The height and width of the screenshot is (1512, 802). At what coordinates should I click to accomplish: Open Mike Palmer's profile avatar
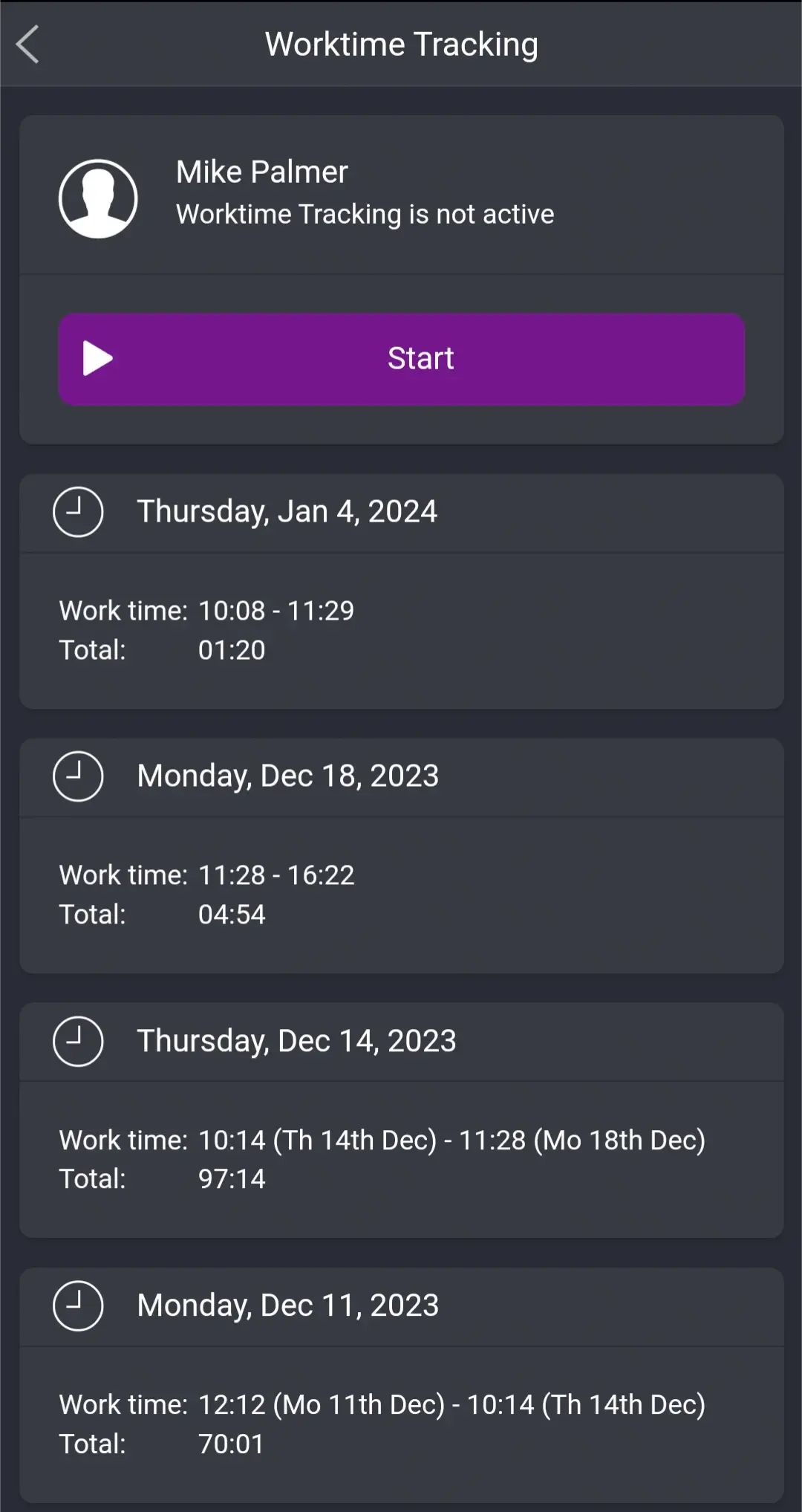pyautogui.click(x=98, y=198)
